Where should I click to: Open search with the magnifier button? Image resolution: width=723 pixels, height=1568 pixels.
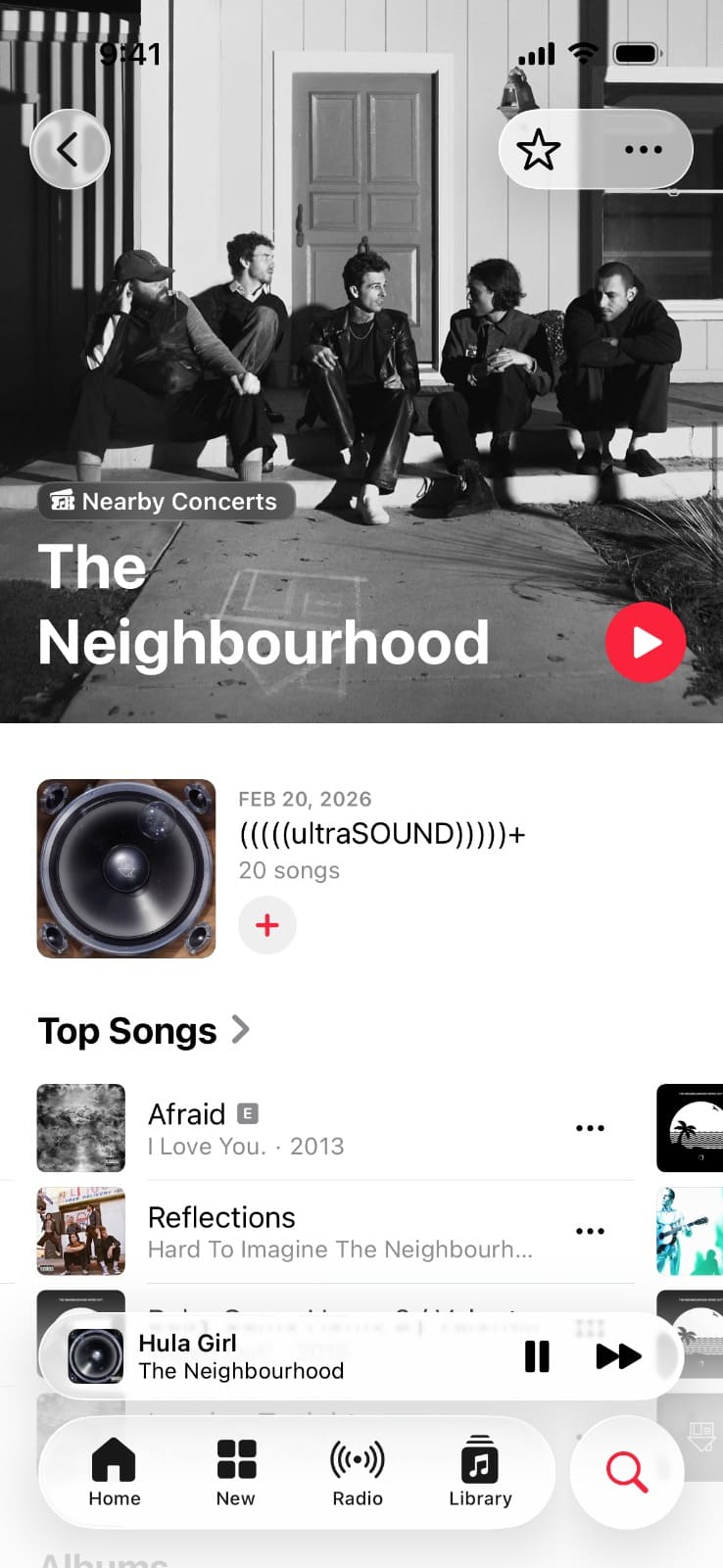[x=627, y=1472]
